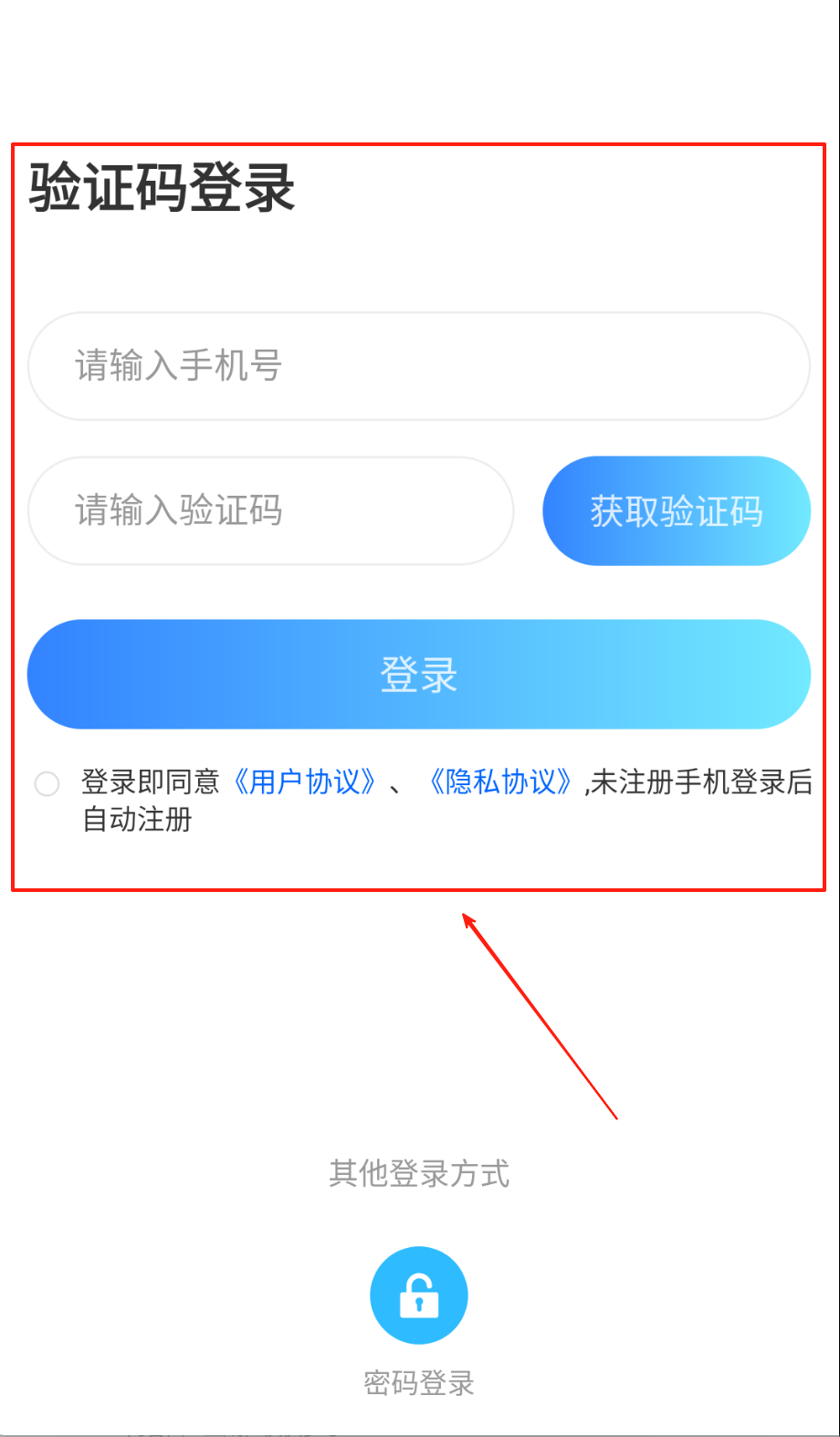Open the 《隐私协议》 link

(500, 782)
